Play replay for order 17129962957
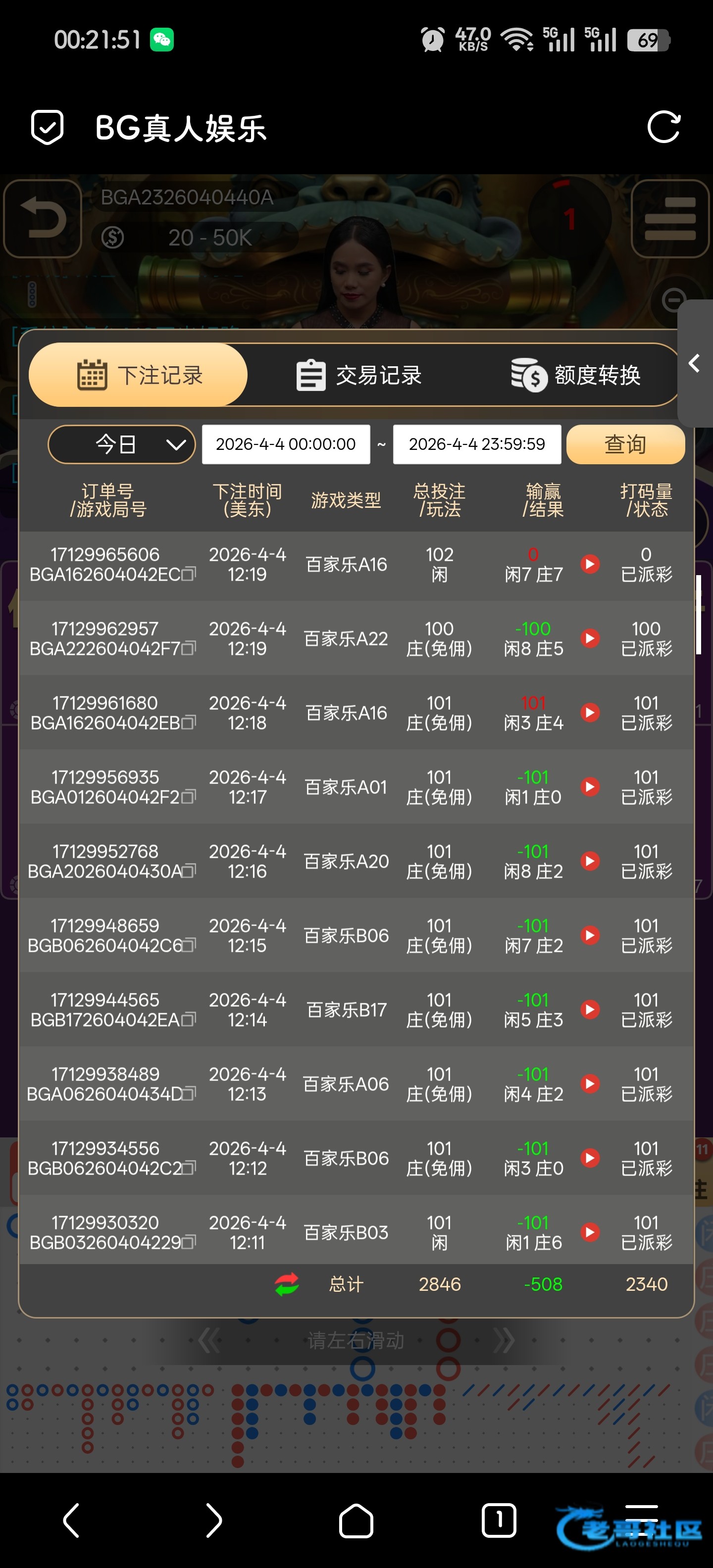This screenshot has height=1568, width=713. coord(589,638)
